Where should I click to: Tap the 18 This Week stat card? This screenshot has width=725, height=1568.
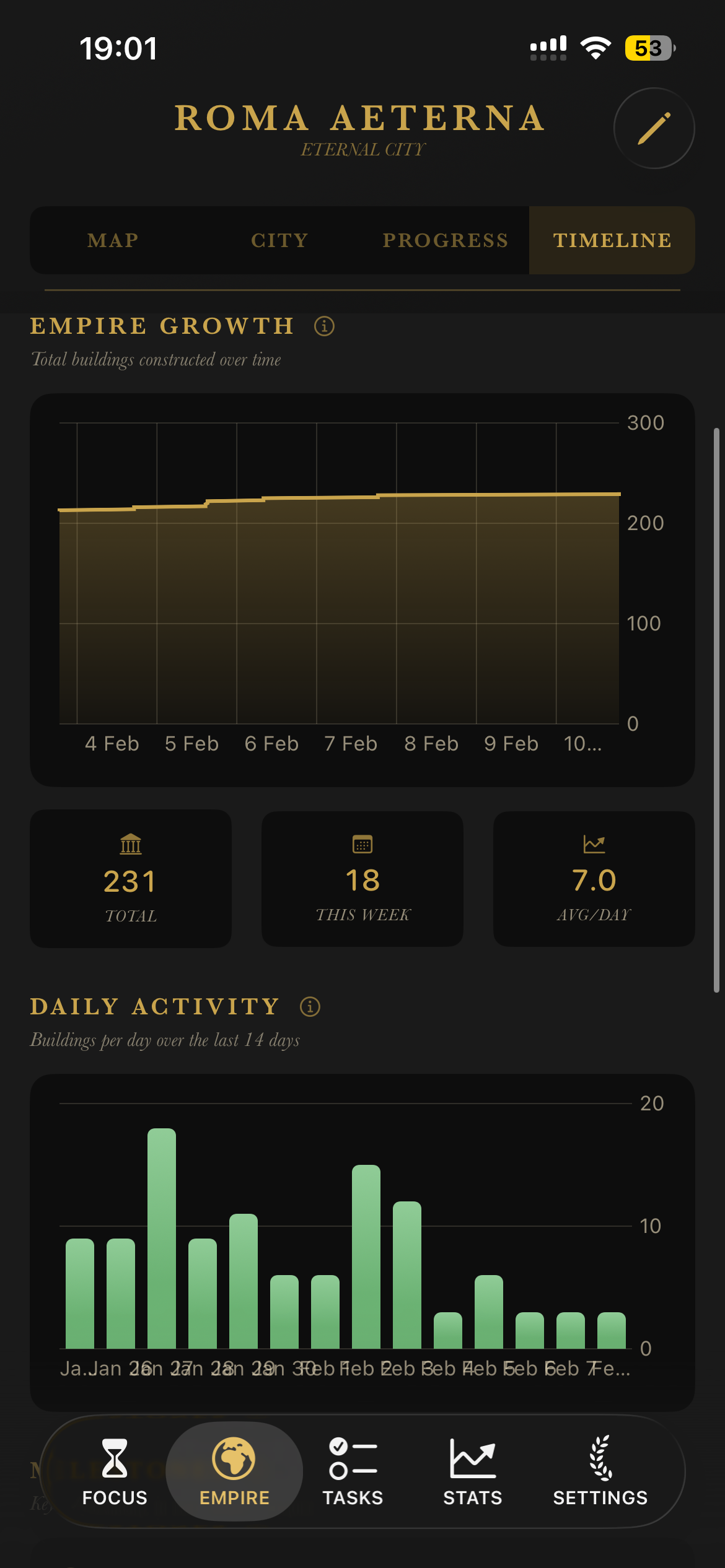point(362,880)
